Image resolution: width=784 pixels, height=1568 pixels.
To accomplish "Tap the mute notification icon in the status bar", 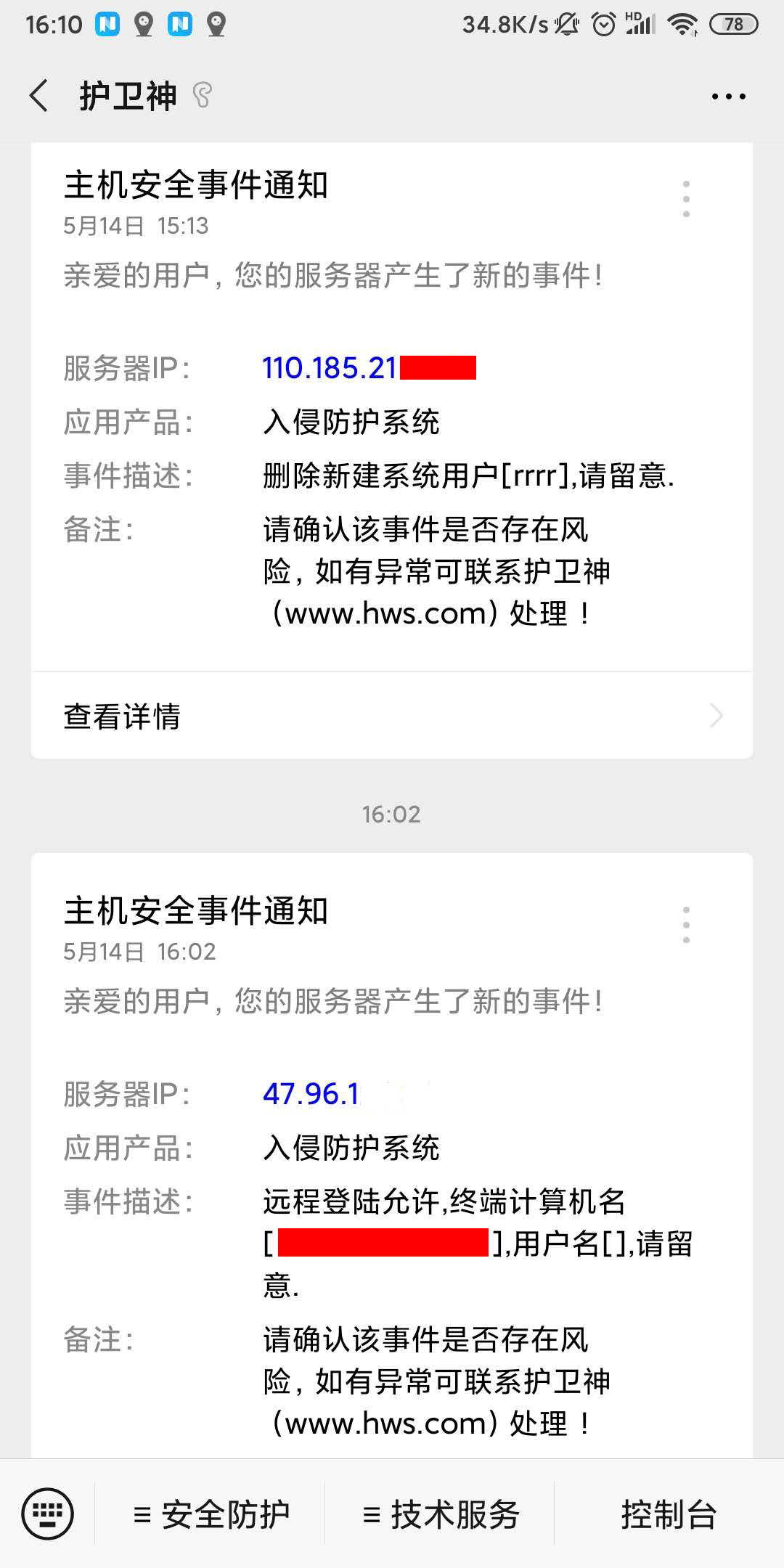I will click(x=565, y=24).
